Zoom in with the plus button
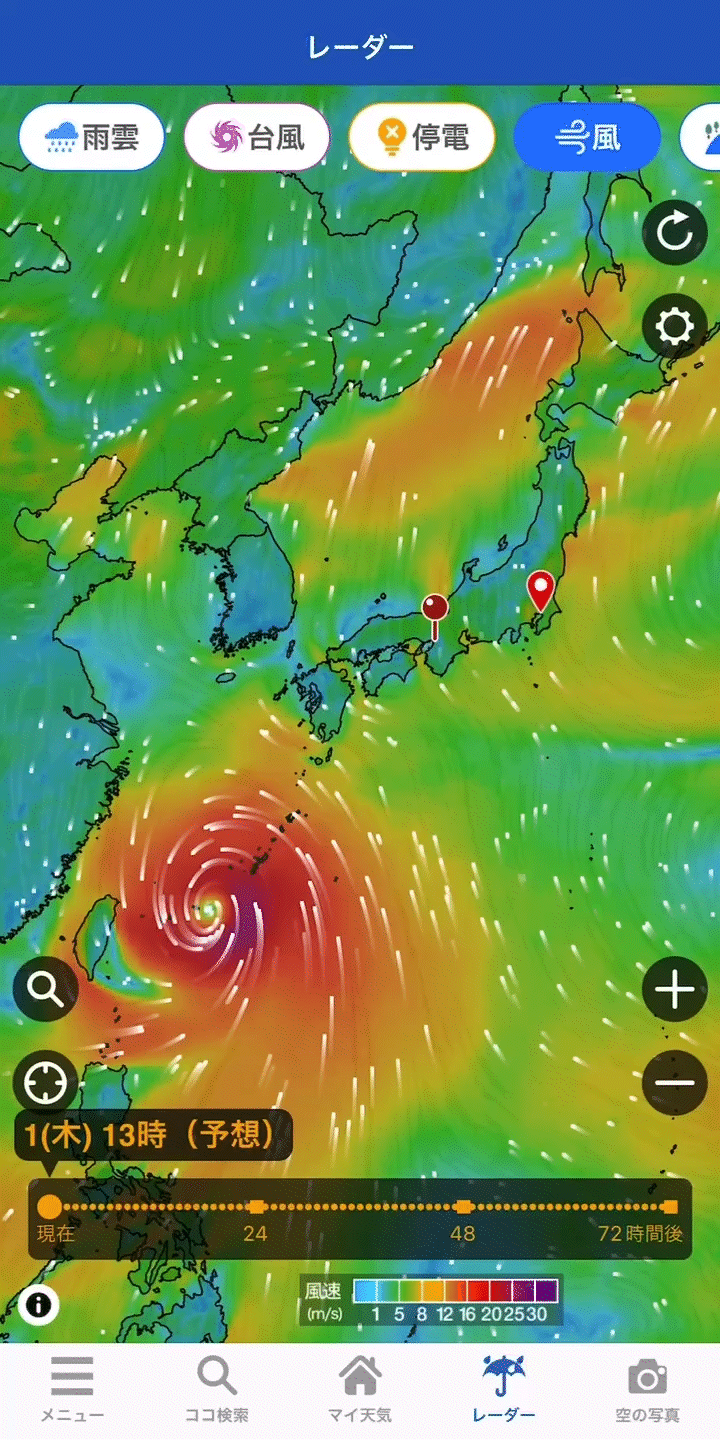This screenshot has width=720, height=1440. pyautogui.click(x=674, y=990)
